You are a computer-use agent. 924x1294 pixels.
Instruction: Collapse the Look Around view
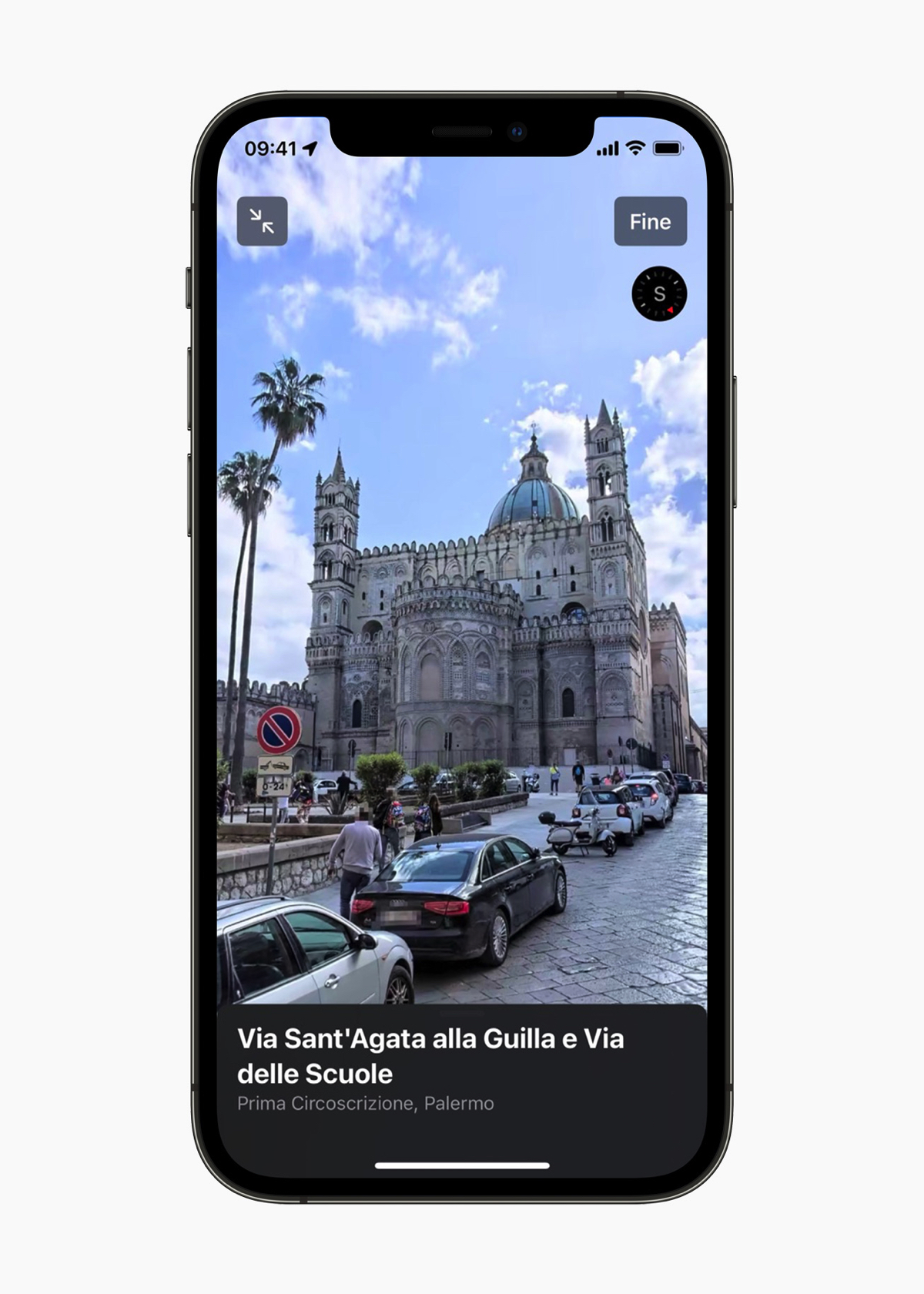(262, 221)
